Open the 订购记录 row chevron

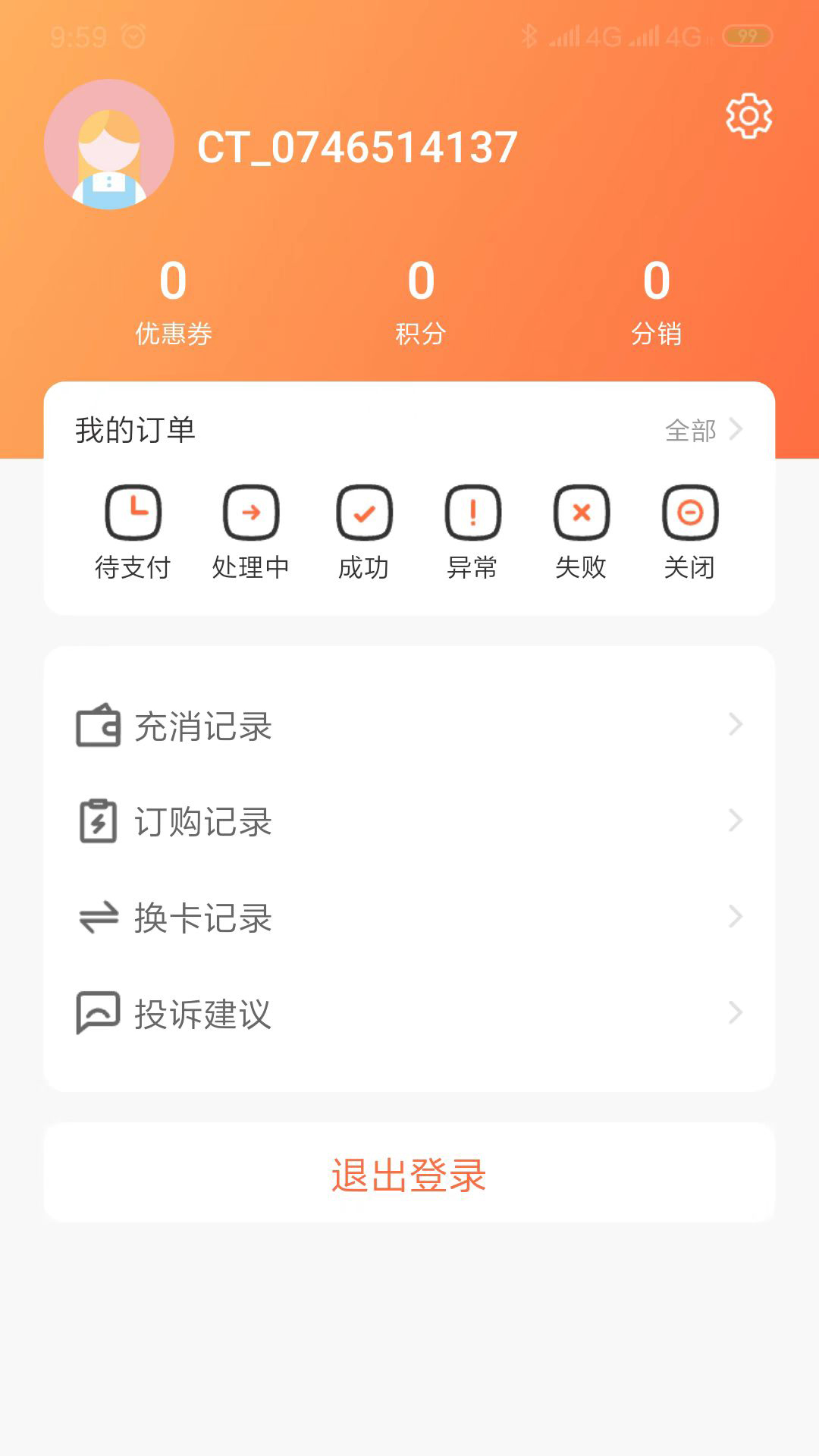[x=733, y=820]
